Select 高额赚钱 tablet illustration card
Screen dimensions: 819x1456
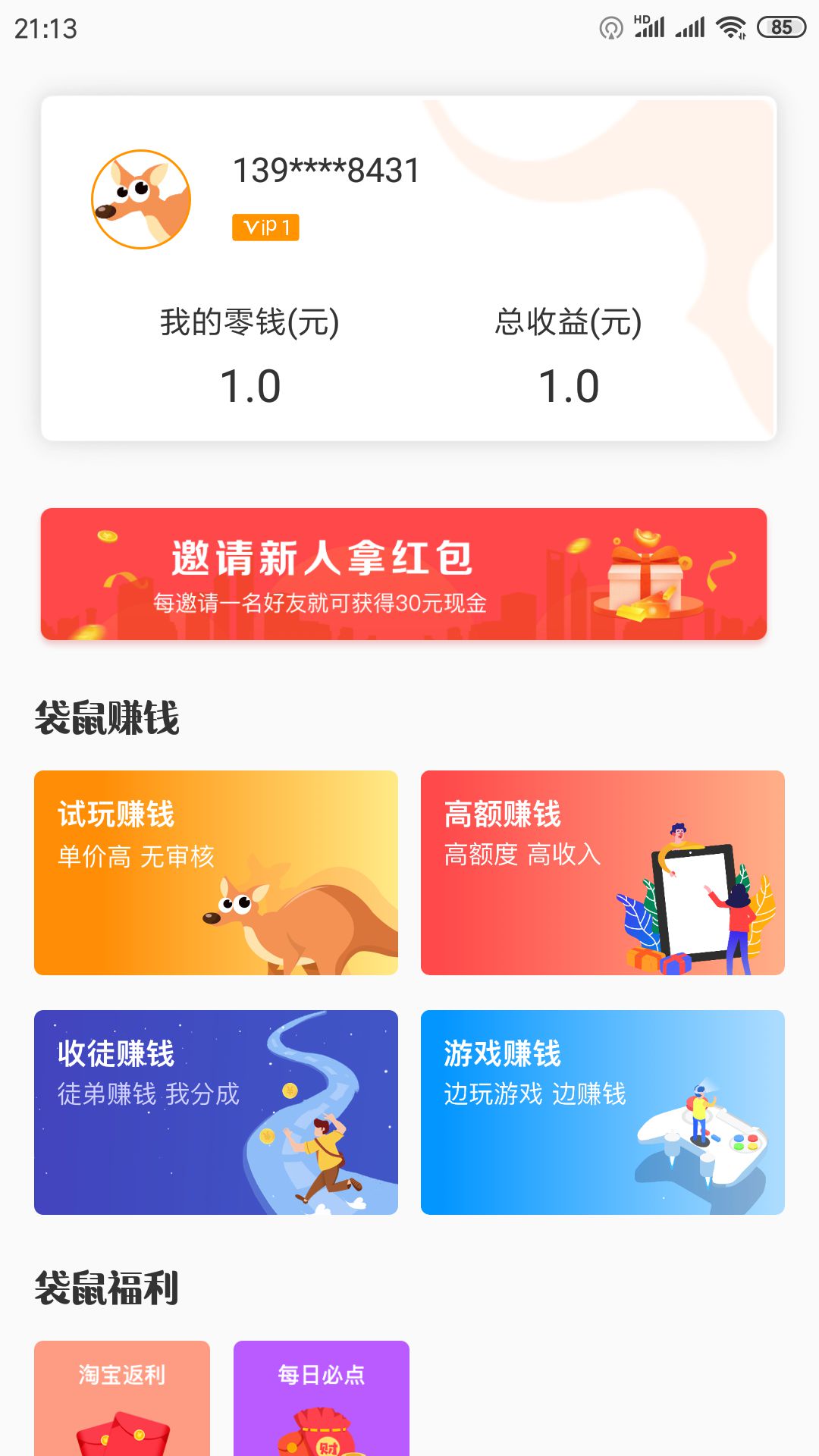tap(603, 872)
